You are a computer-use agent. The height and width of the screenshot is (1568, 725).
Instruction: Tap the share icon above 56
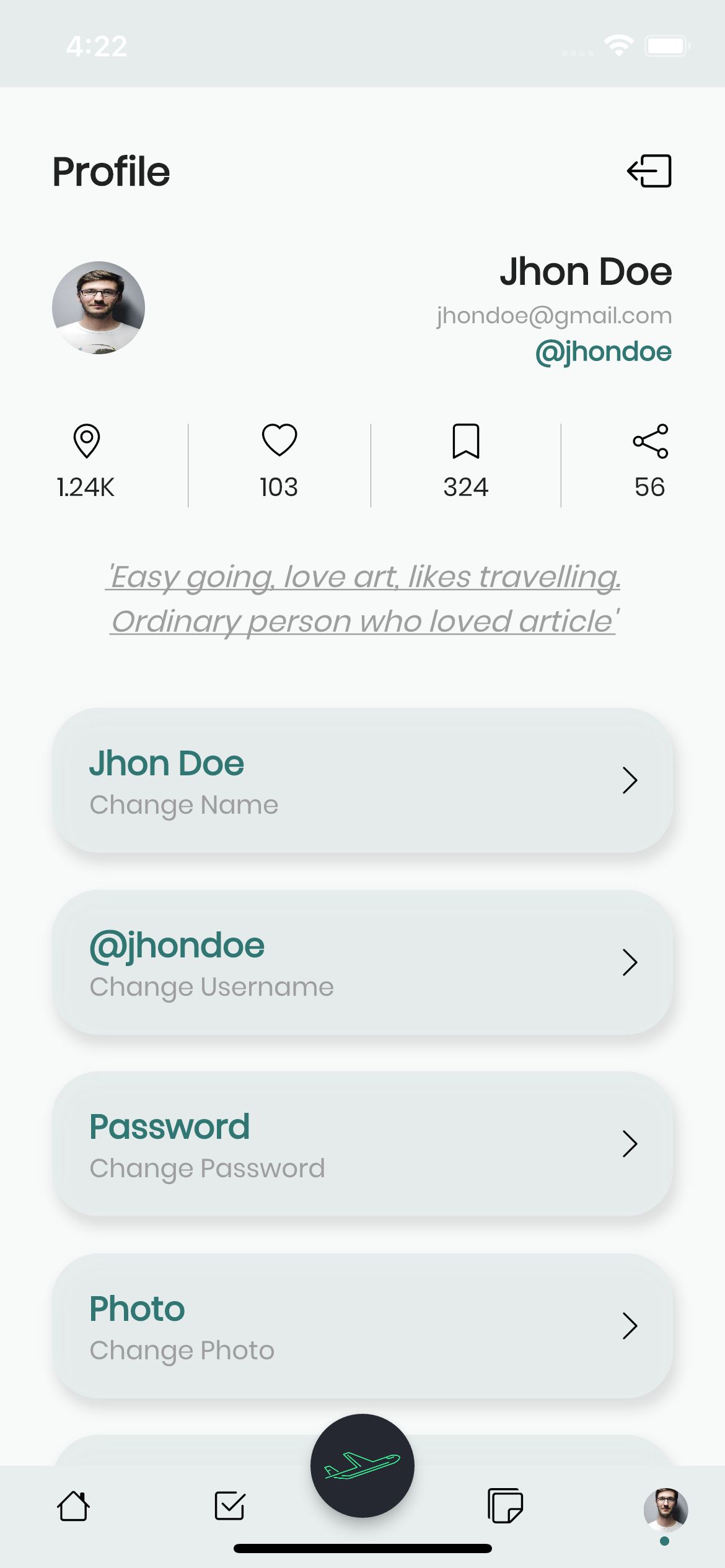pos(650,441)
